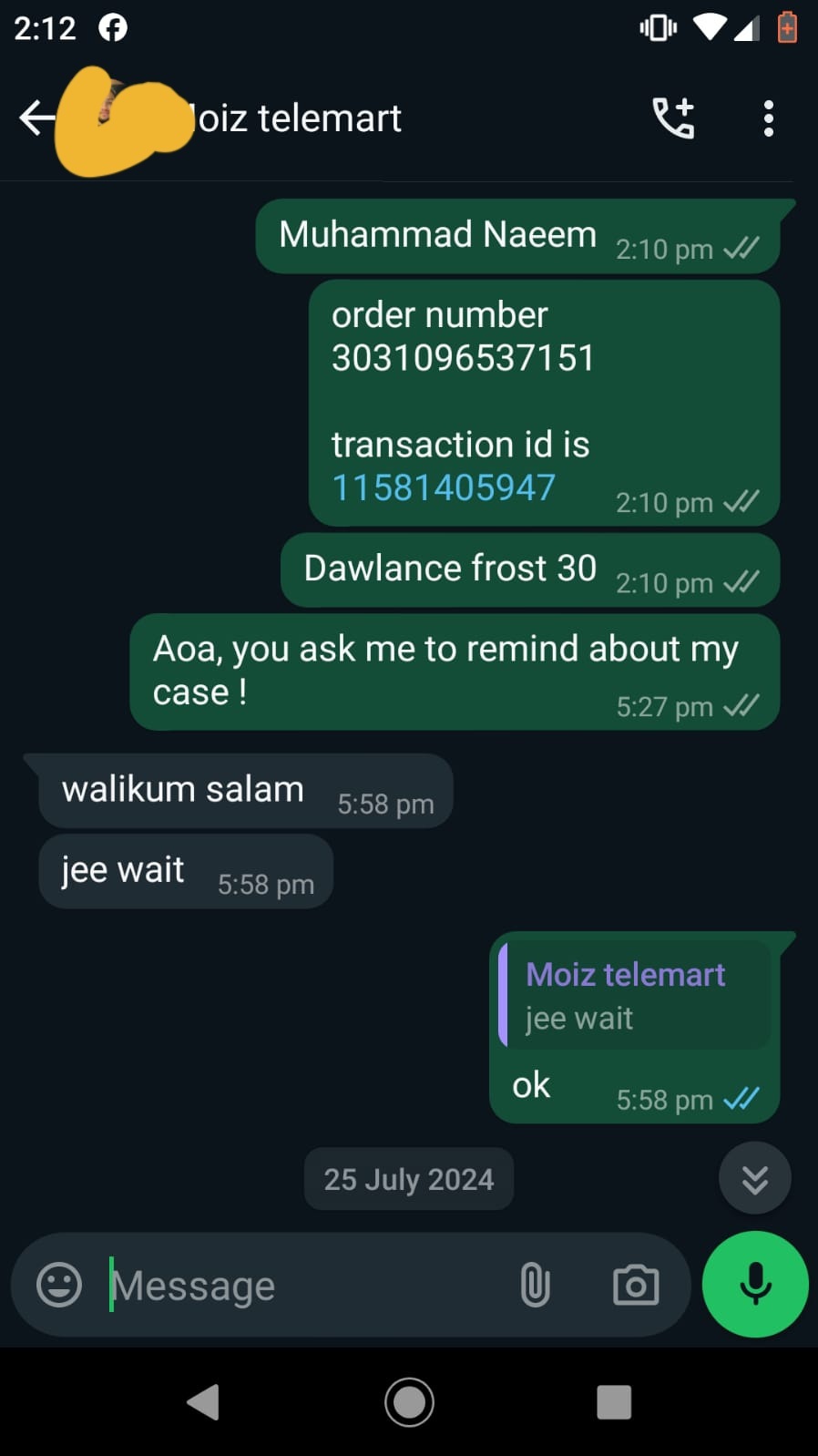Tap the transaction id link 11581405947

pyautogui.click(x=444, y=488)
